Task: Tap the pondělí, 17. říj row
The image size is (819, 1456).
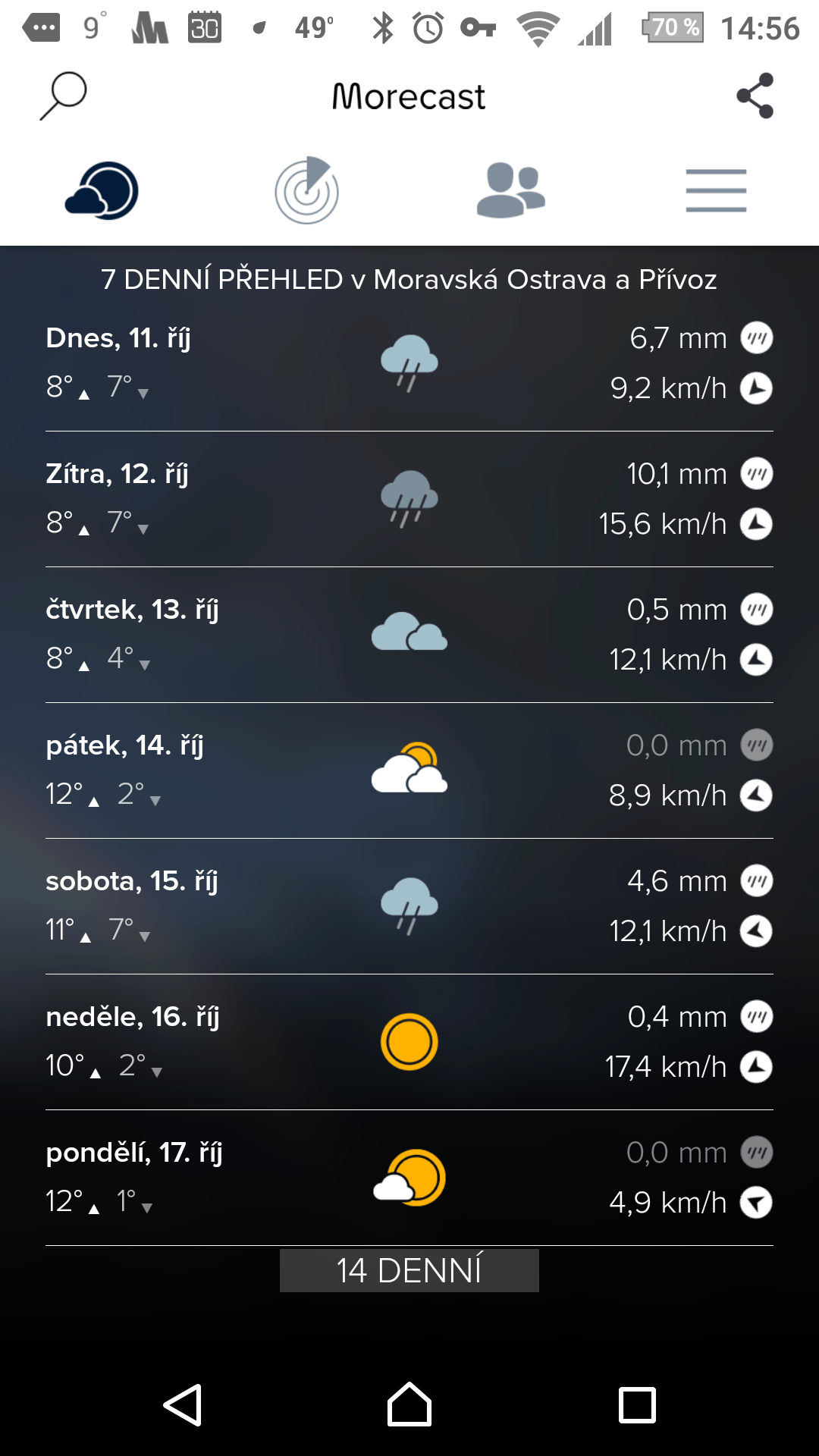Action: [x=409, y=1178]
